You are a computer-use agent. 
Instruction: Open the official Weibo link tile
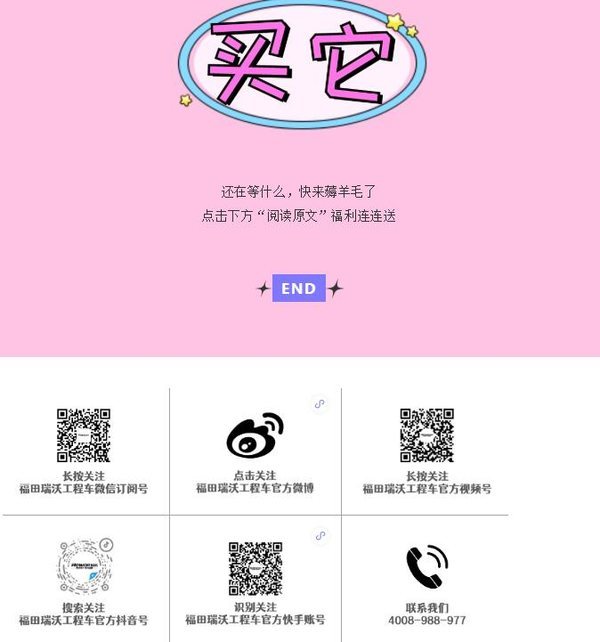point(255,450)
